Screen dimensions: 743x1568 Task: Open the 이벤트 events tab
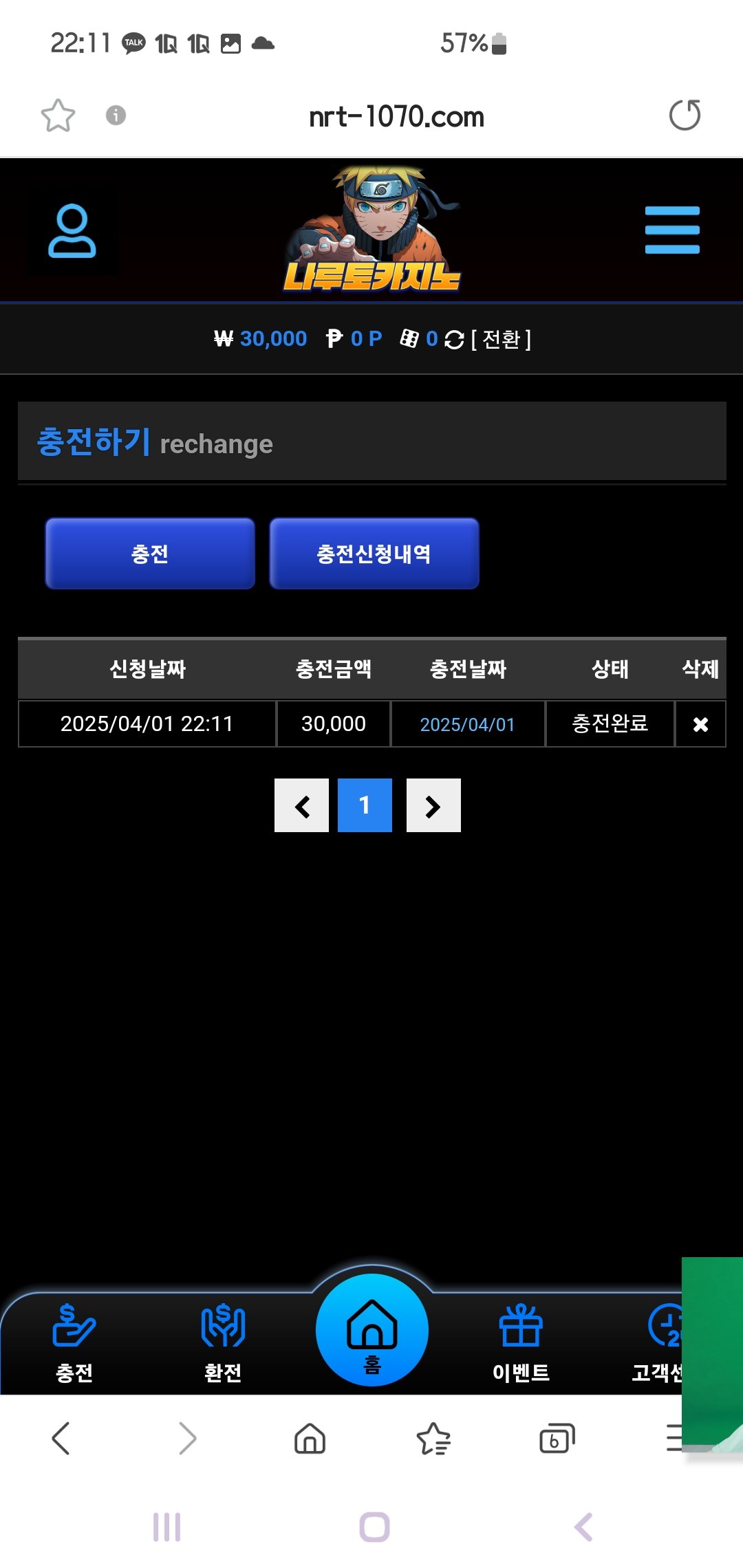coord(521,1341)
